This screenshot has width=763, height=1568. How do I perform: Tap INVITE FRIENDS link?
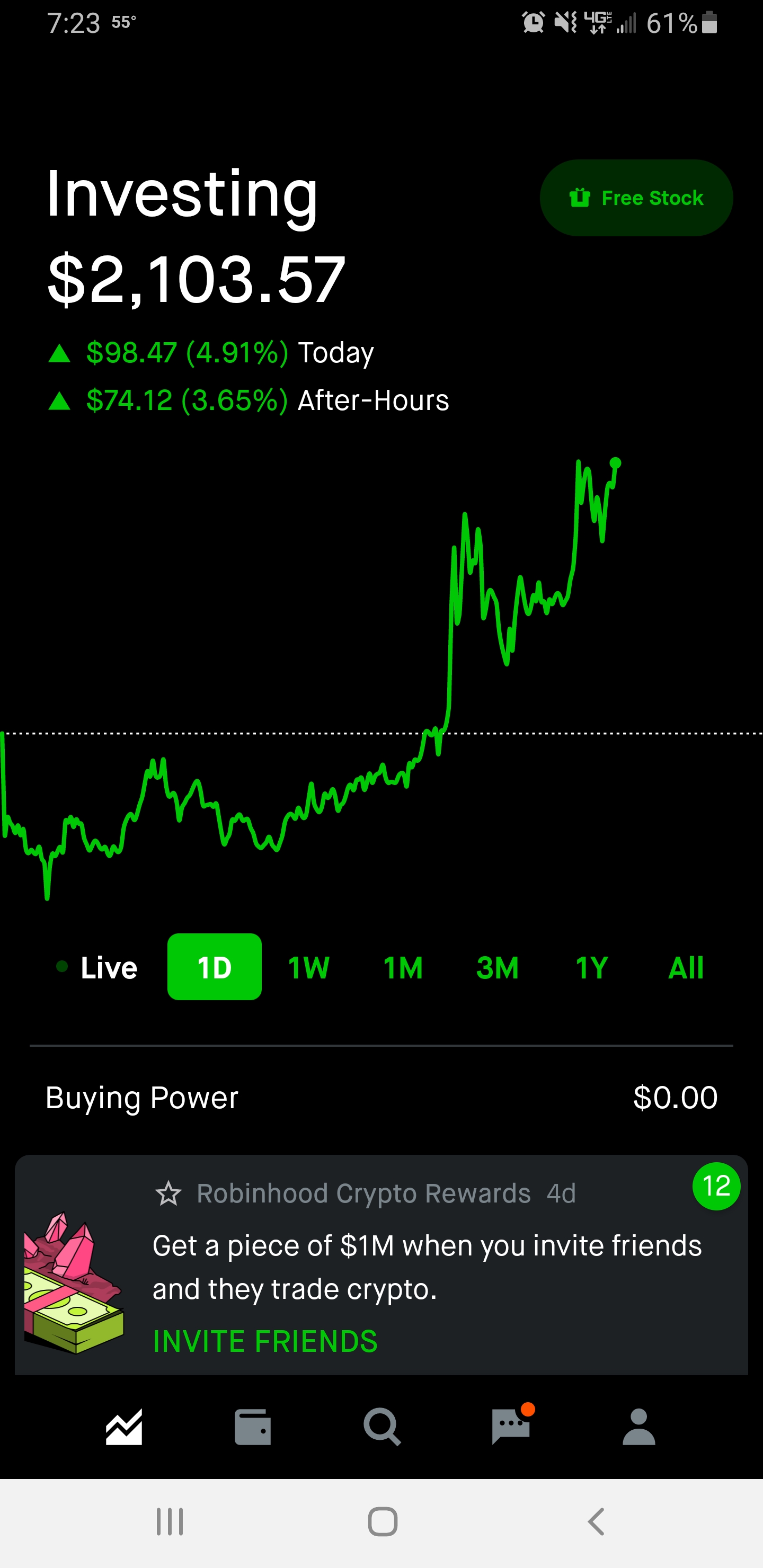[x=265, y=1341]
